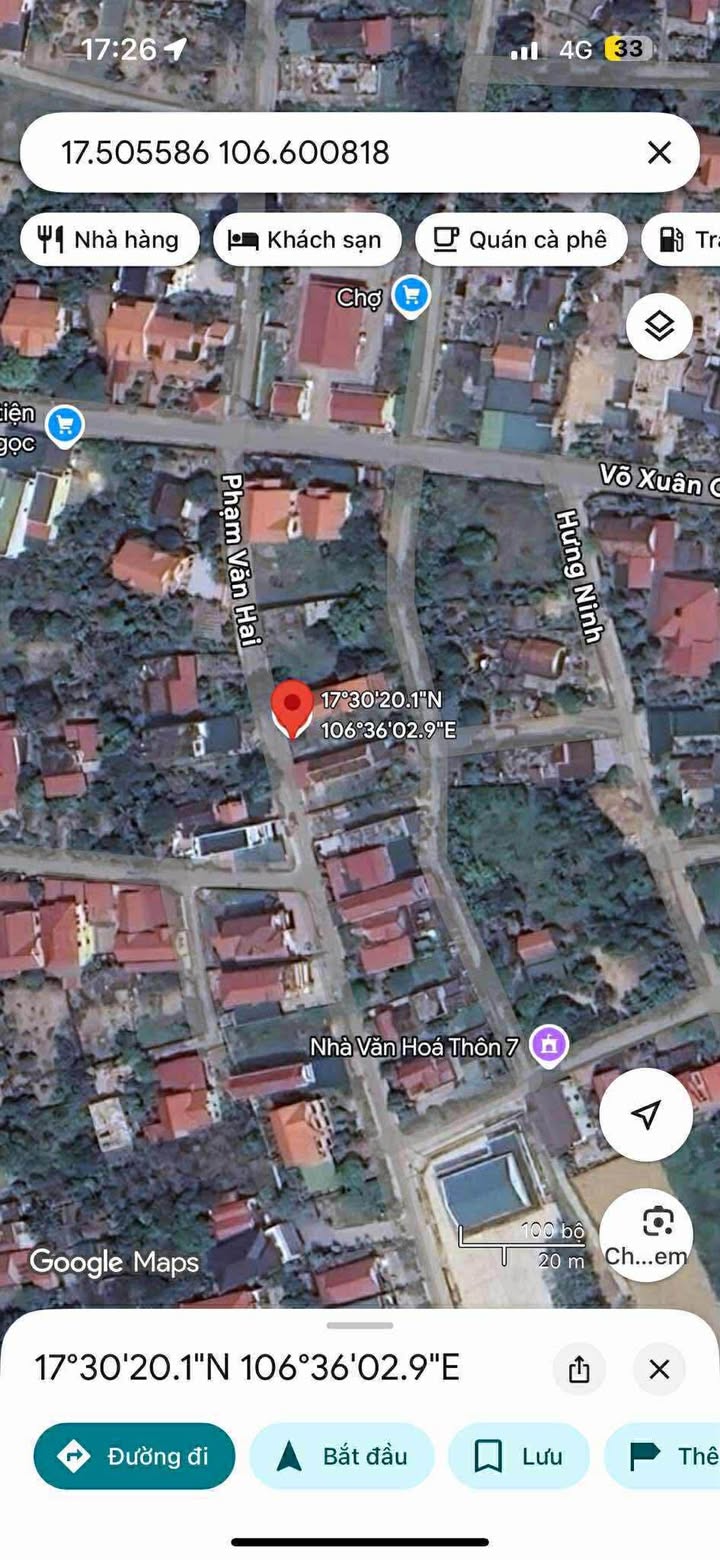Select the Nhà hàng filter chip
The height and width of the screenshot is (1560, 720).
[110, 239]
